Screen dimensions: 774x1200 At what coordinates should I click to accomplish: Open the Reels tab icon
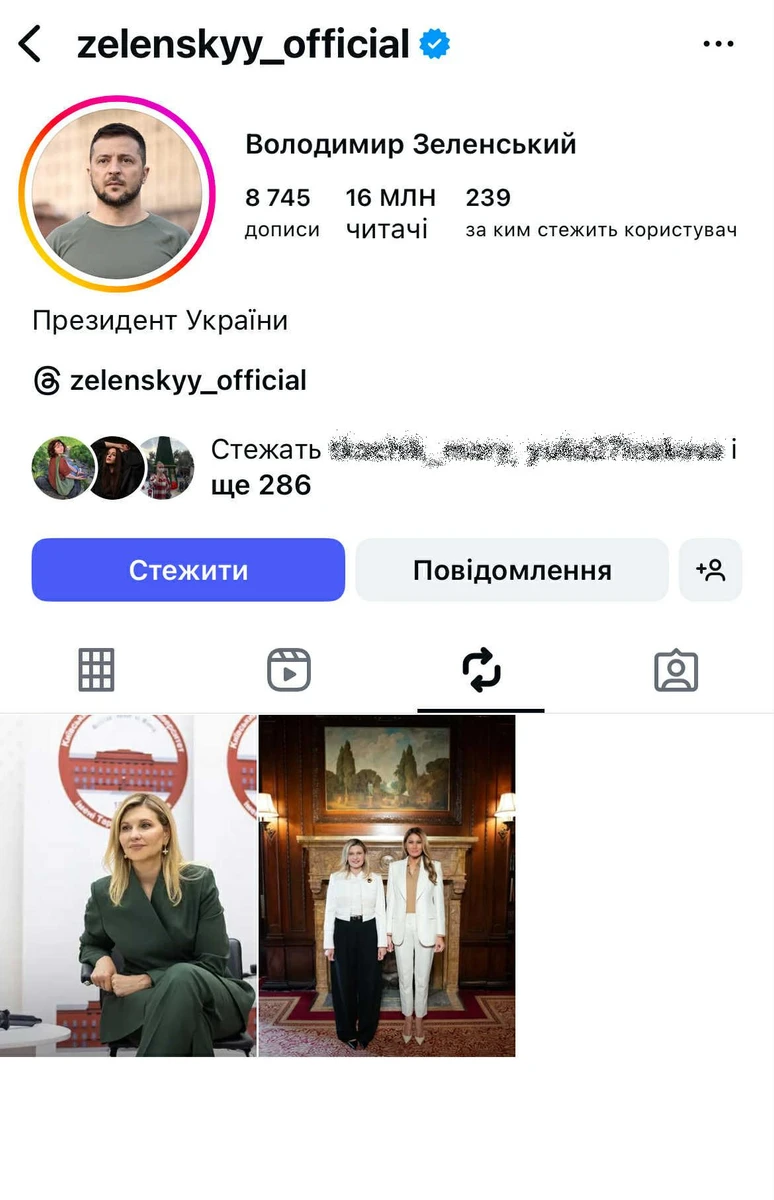[288, 670]
